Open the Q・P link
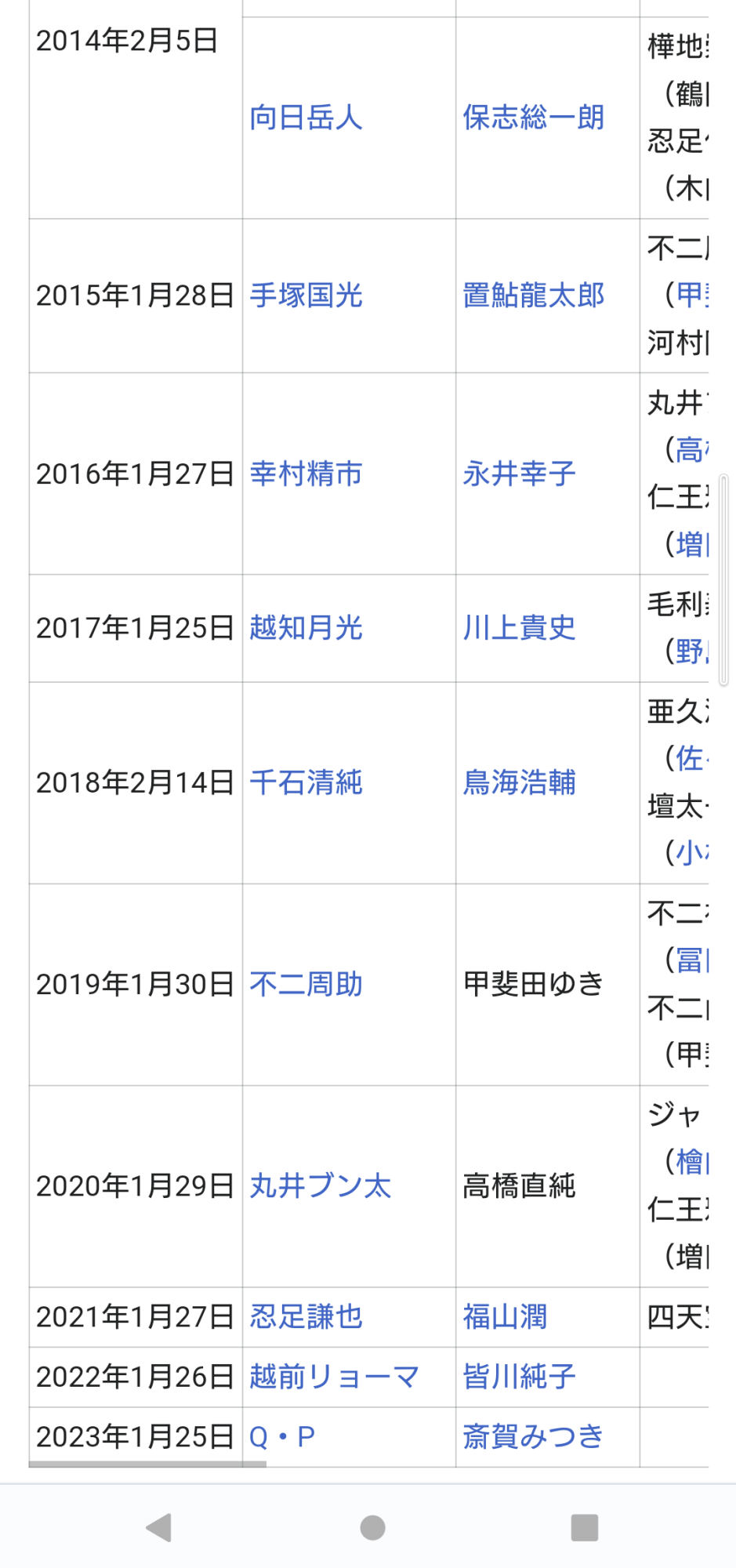The width and height of the screenshot is (736, 1568). click(x=282, y=1437)
